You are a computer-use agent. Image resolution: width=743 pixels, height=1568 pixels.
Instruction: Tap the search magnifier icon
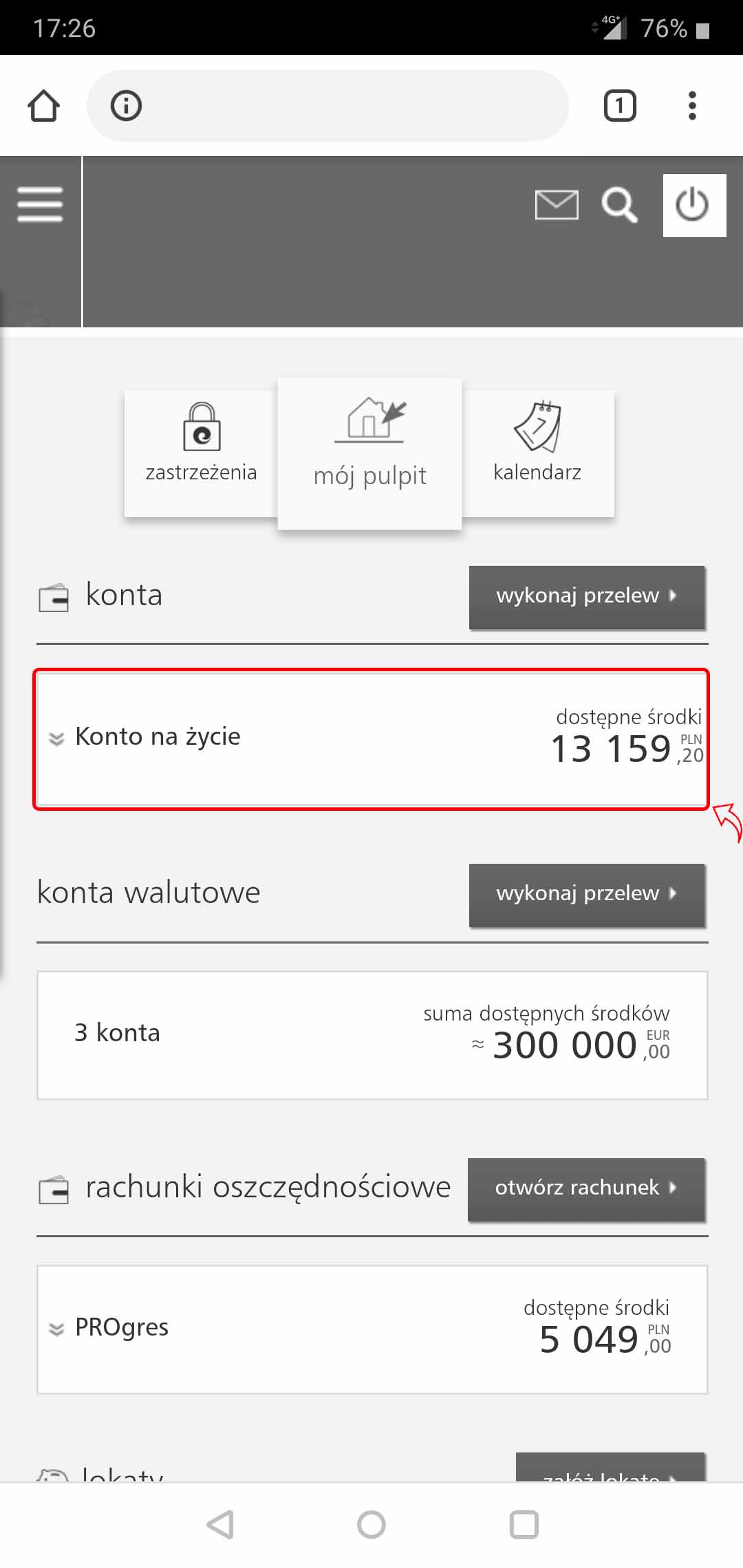(x=619, y=205)
